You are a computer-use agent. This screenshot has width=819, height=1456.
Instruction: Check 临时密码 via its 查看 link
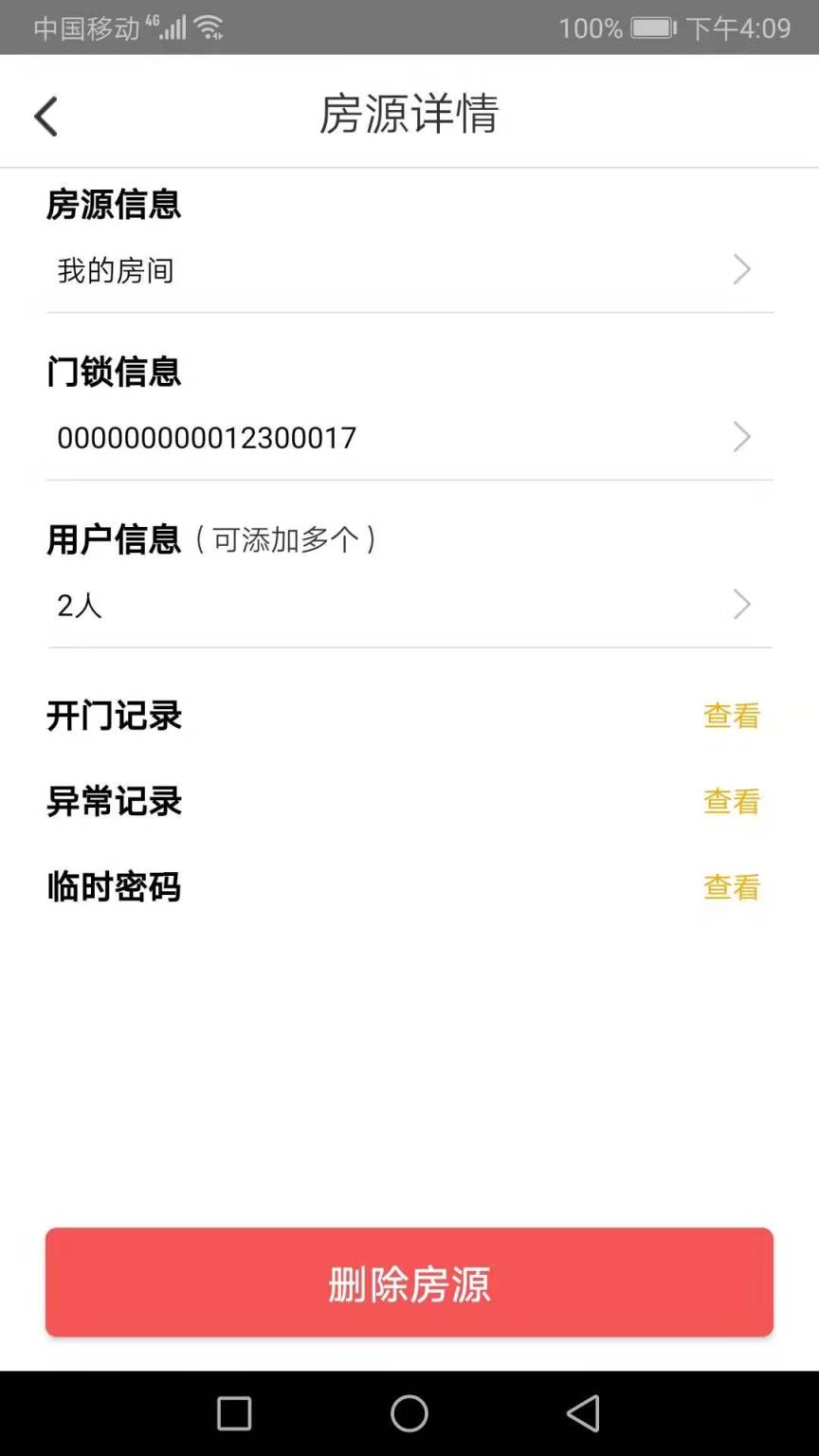pyautogui.click(x=730, y=887)
